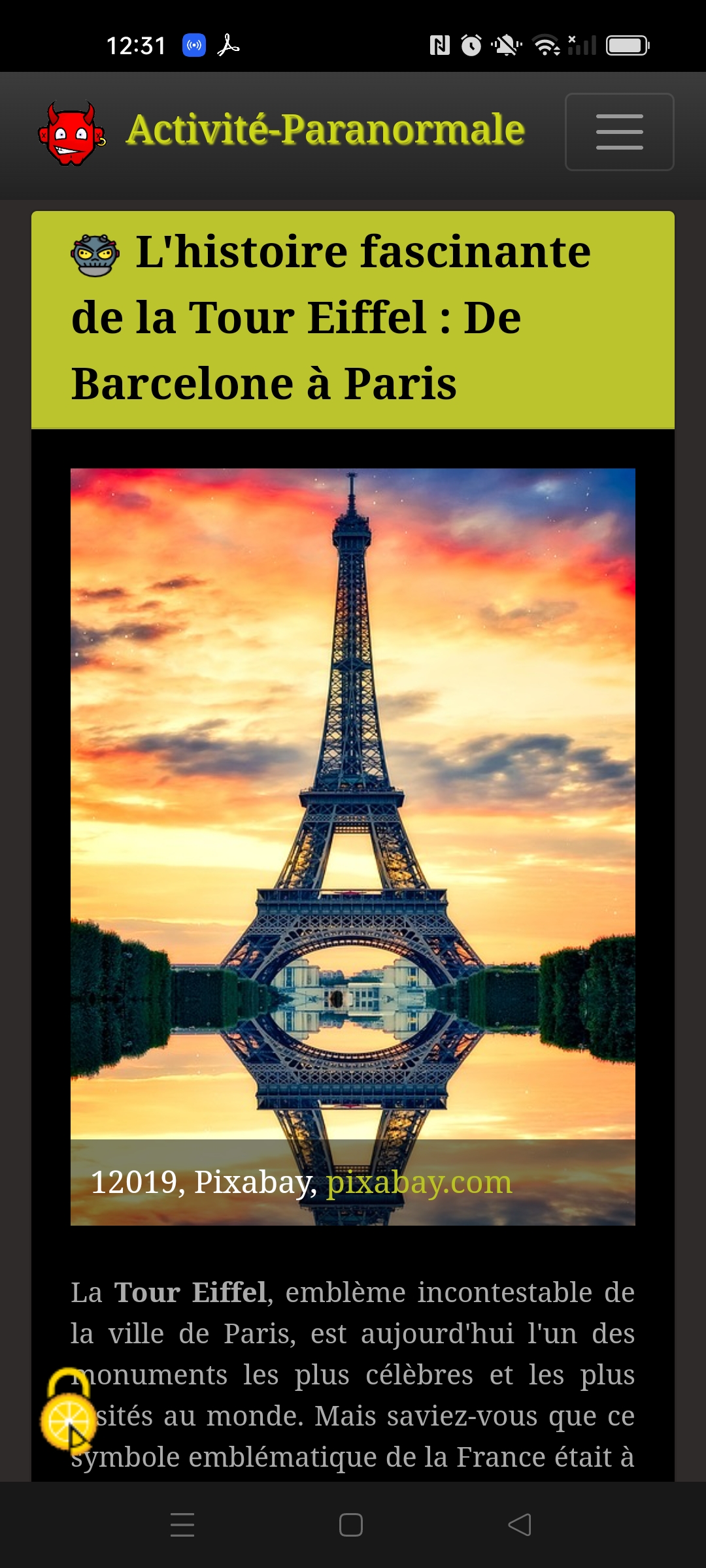The width and height of the screenshot is (706, 1568).
Task: Open the hamburger navigation menu
Action: 619,132
